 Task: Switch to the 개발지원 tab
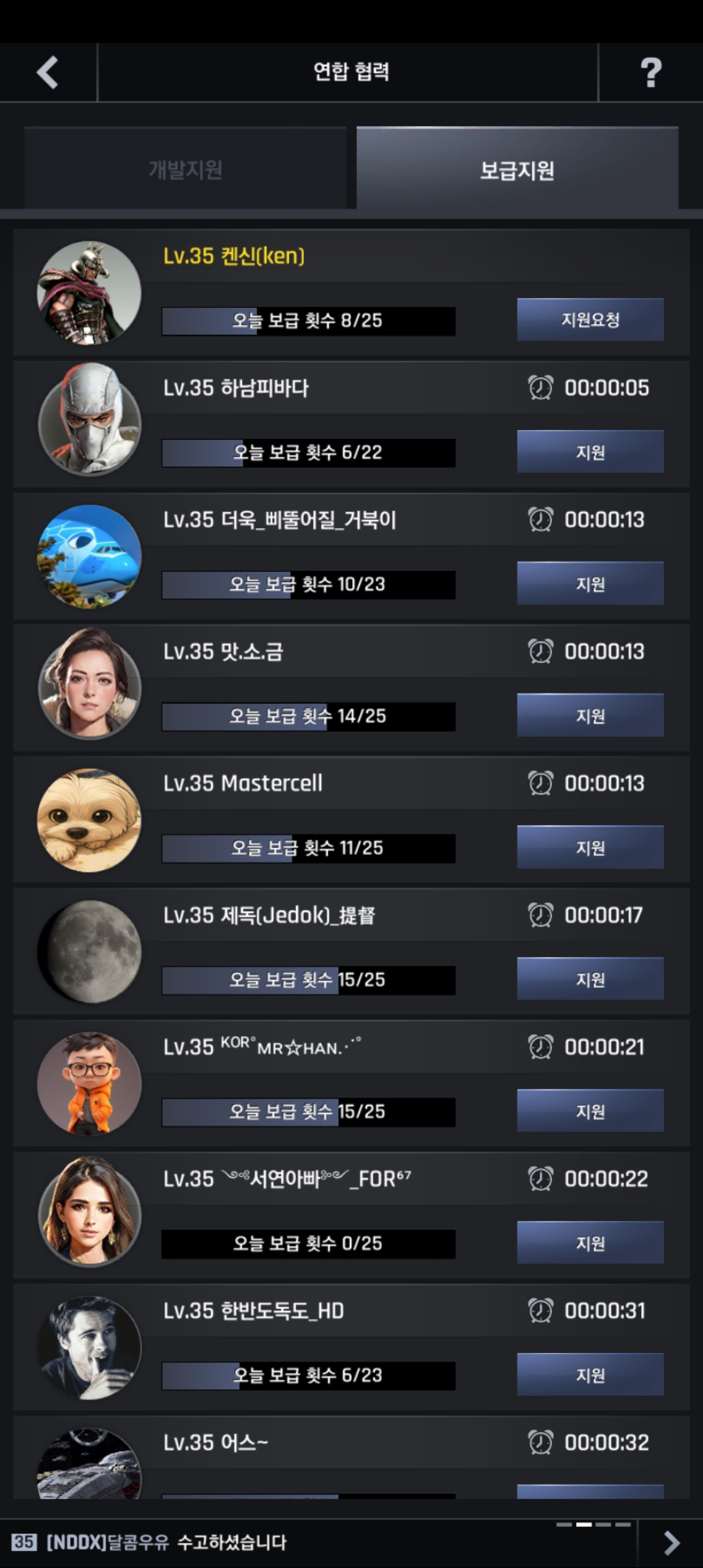(x=186, y=169)
